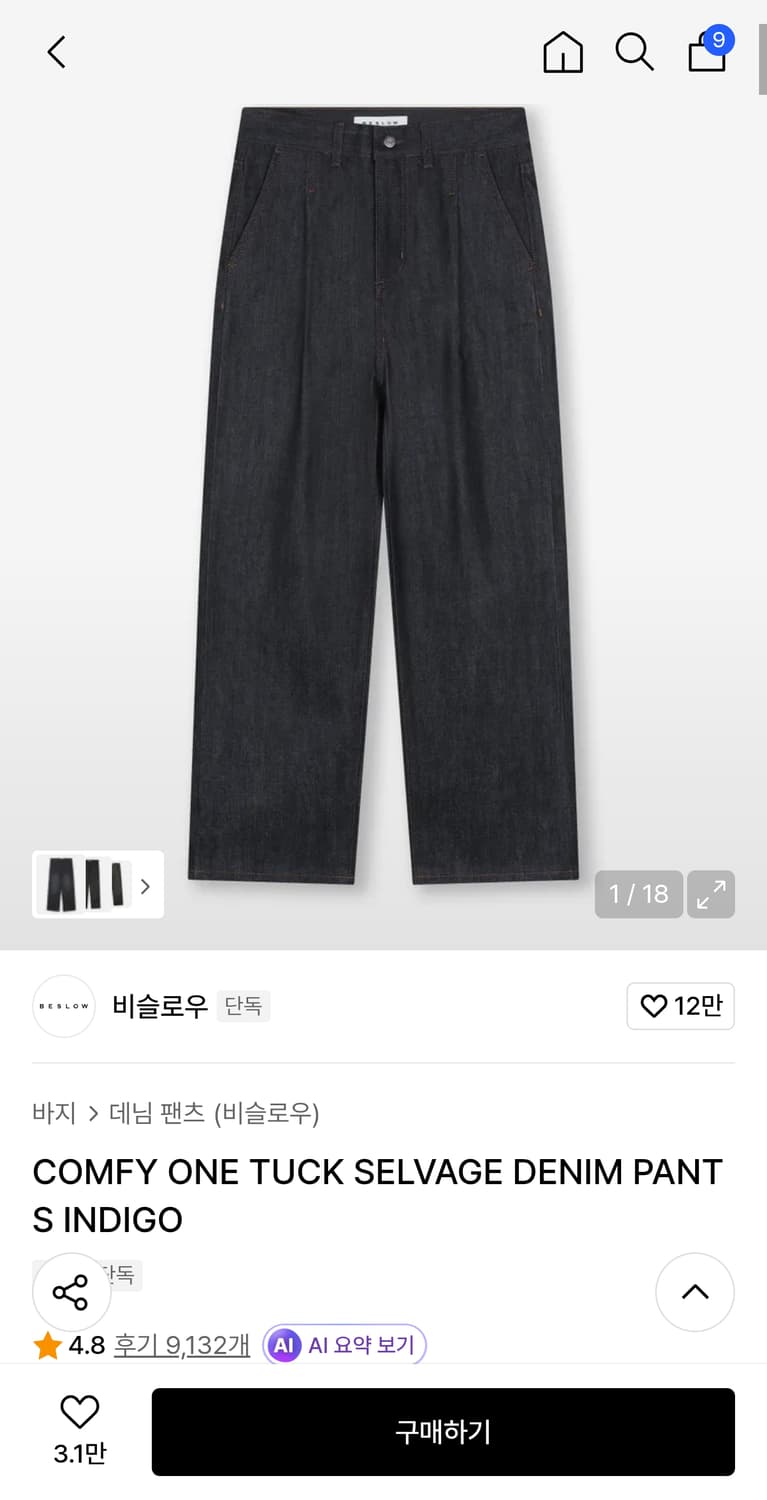Check image progress indicator 1/18
This screenshot has width=767, height=1500.
click(x=638, y=894)
